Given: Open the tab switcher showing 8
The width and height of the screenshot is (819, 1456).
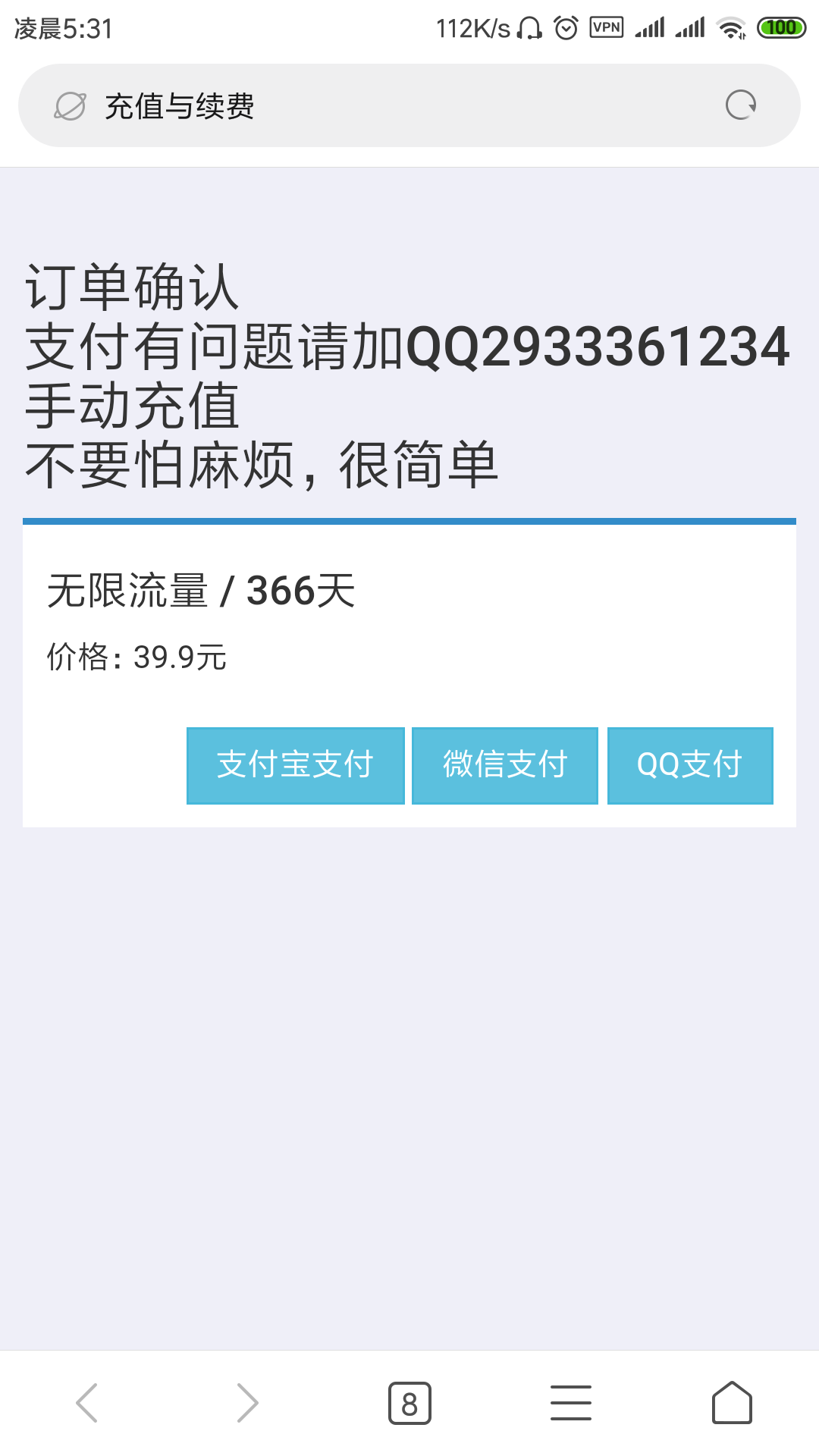Looking at the screenshot, I should pos(409,1404).
